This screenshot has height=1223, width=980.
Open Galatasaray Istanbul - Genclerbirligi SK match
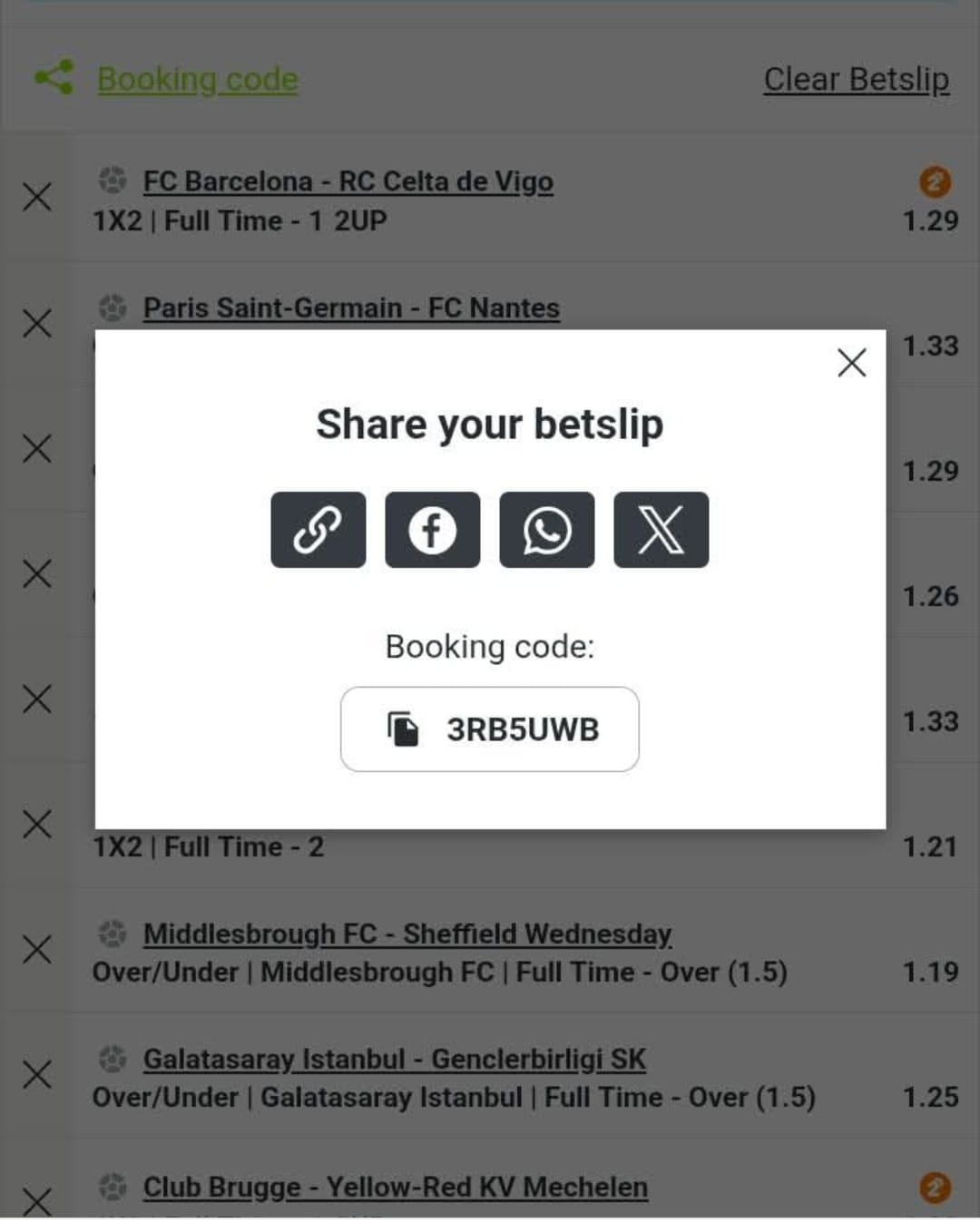point(394,1059)
